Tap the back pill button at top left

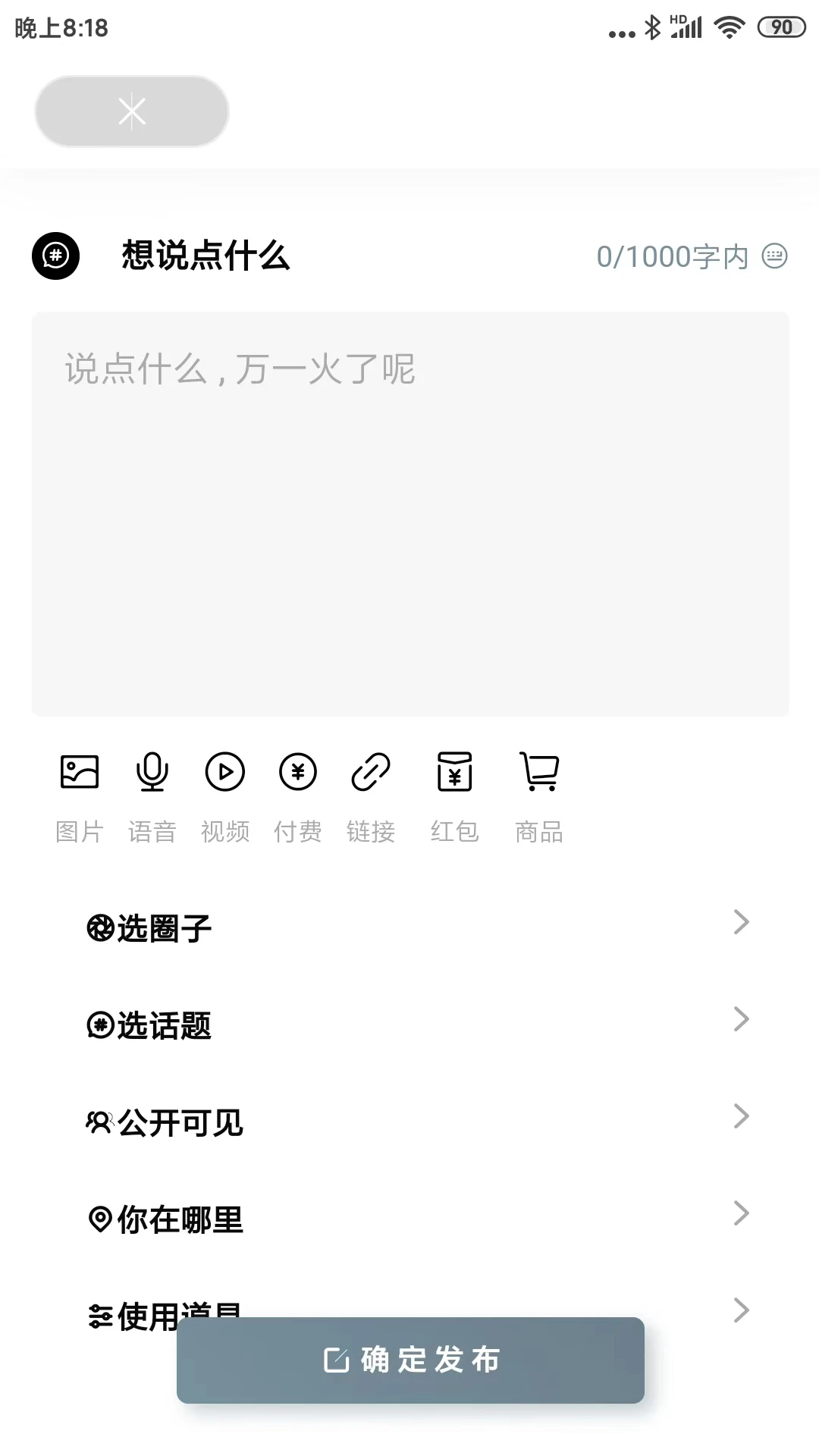pos(131,111)
